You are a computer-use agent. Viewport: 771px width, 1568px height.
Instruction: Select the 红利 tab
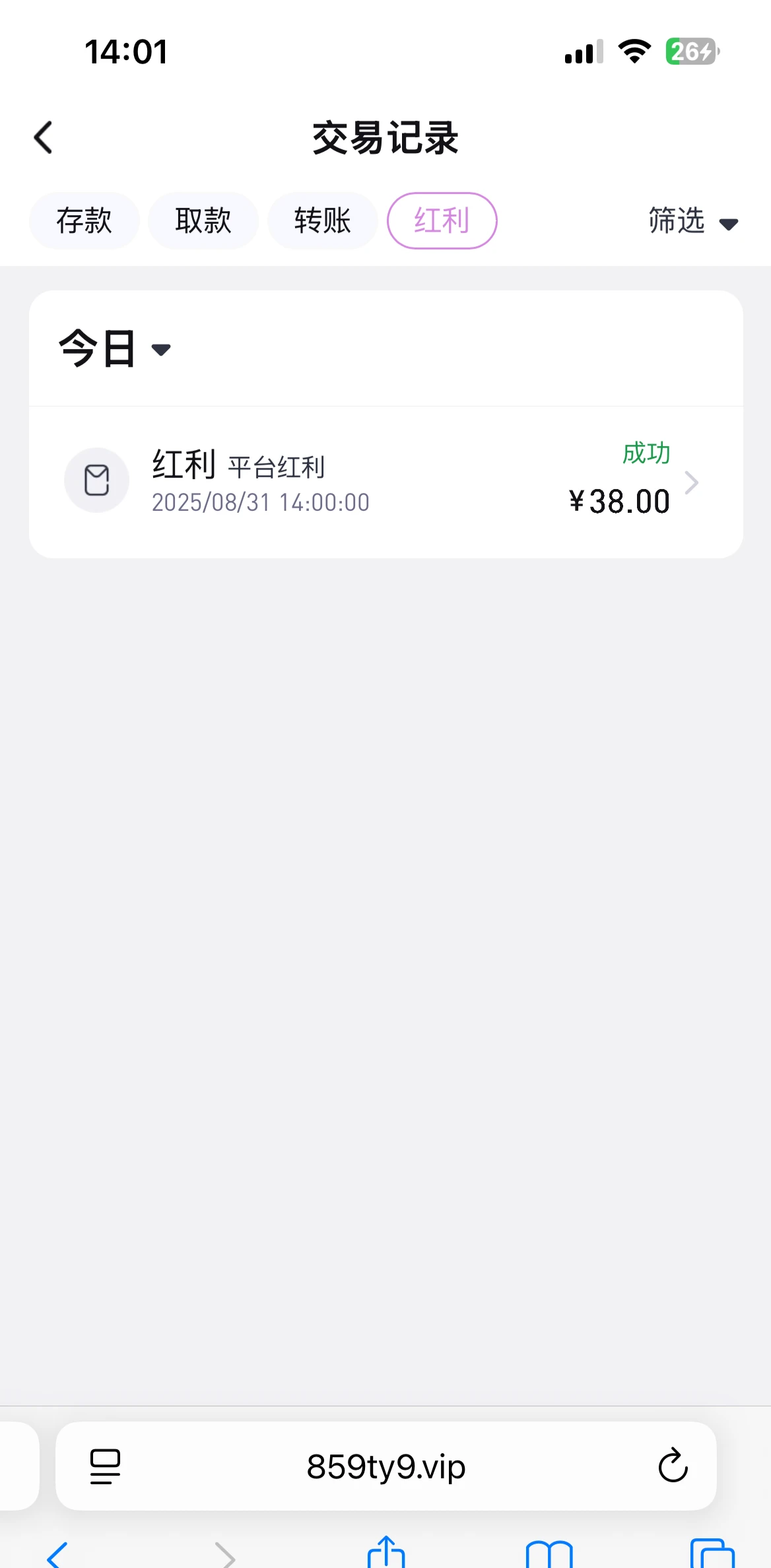pyautogui.click(x=442, y=220)
